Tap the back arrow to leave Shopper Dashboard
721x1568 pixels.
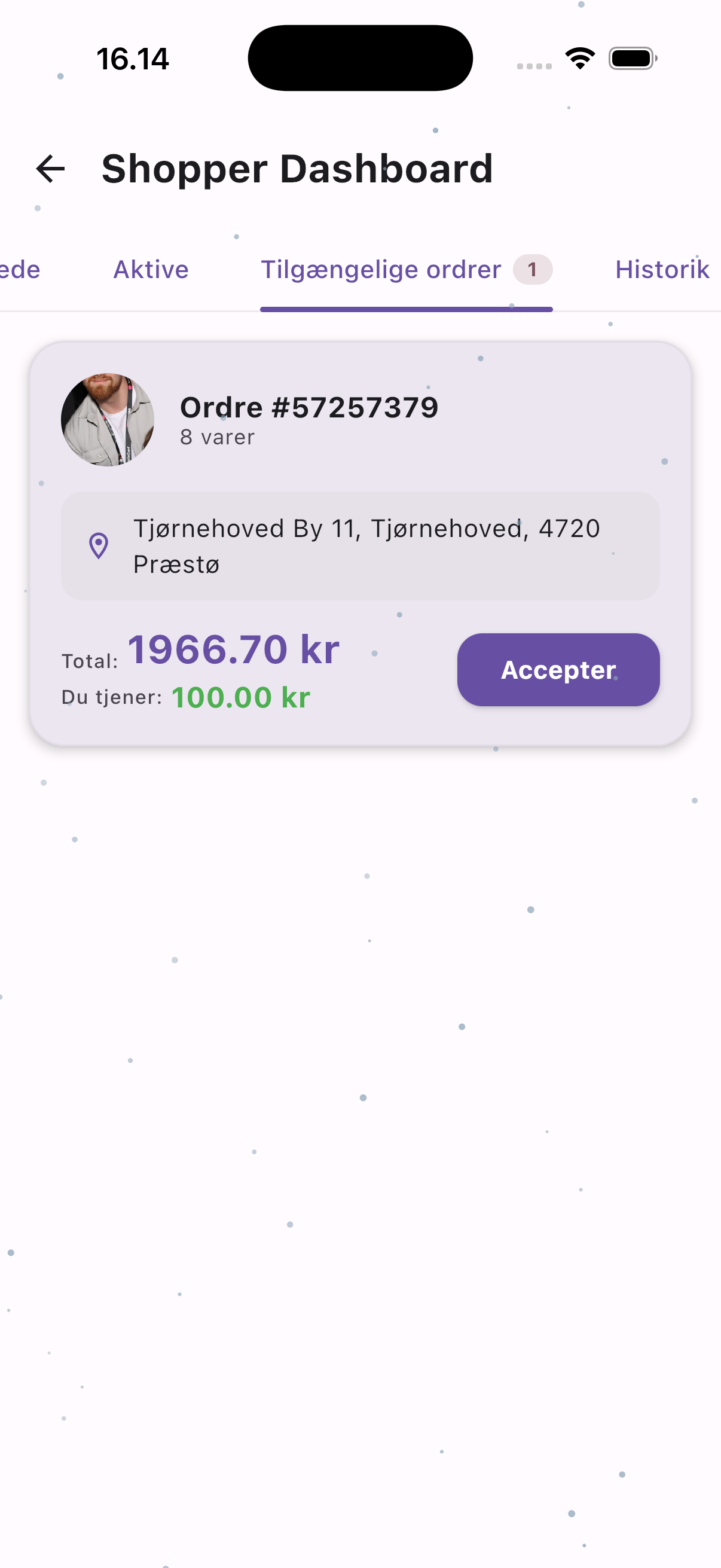[x=48, y=169]
